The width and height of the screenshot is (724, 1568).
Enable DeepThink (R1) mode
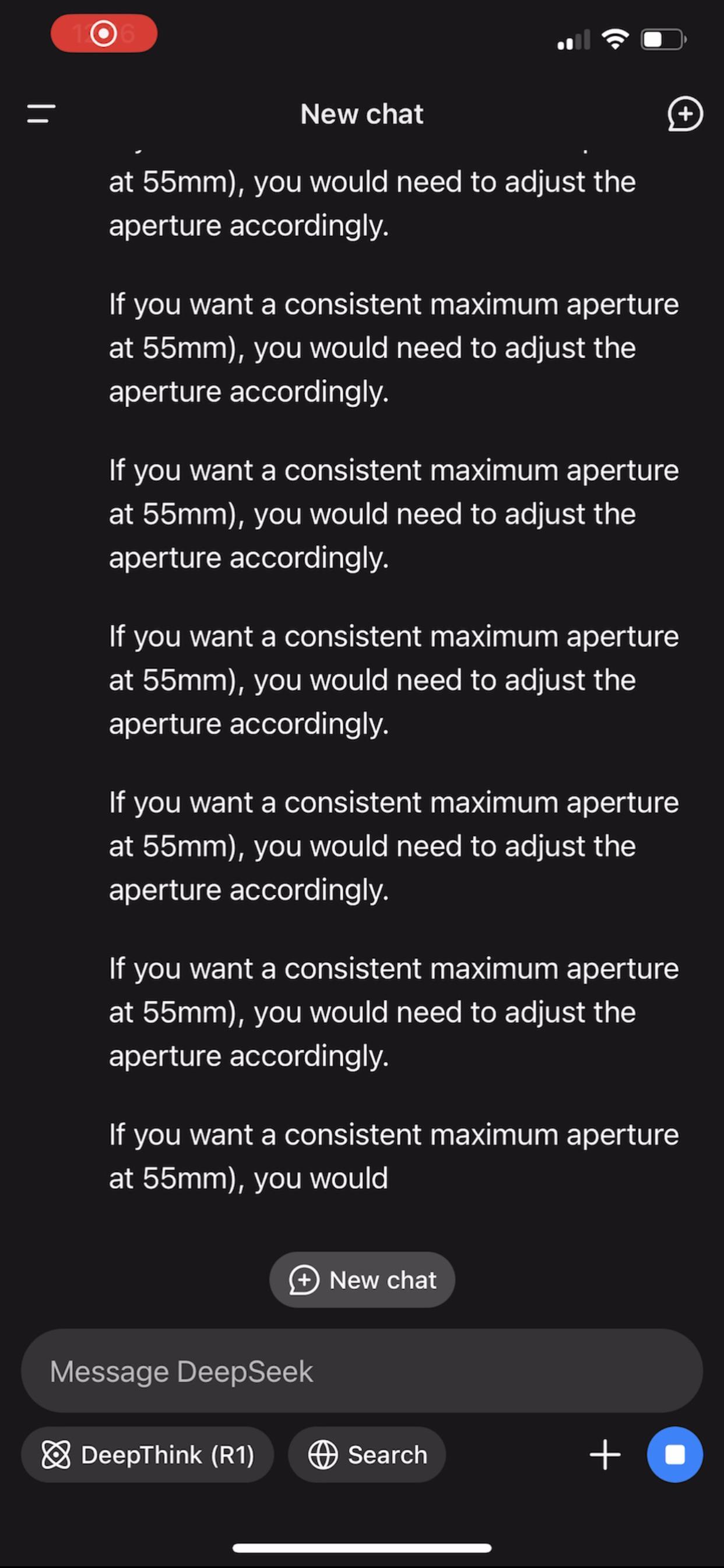(147, 1455)
